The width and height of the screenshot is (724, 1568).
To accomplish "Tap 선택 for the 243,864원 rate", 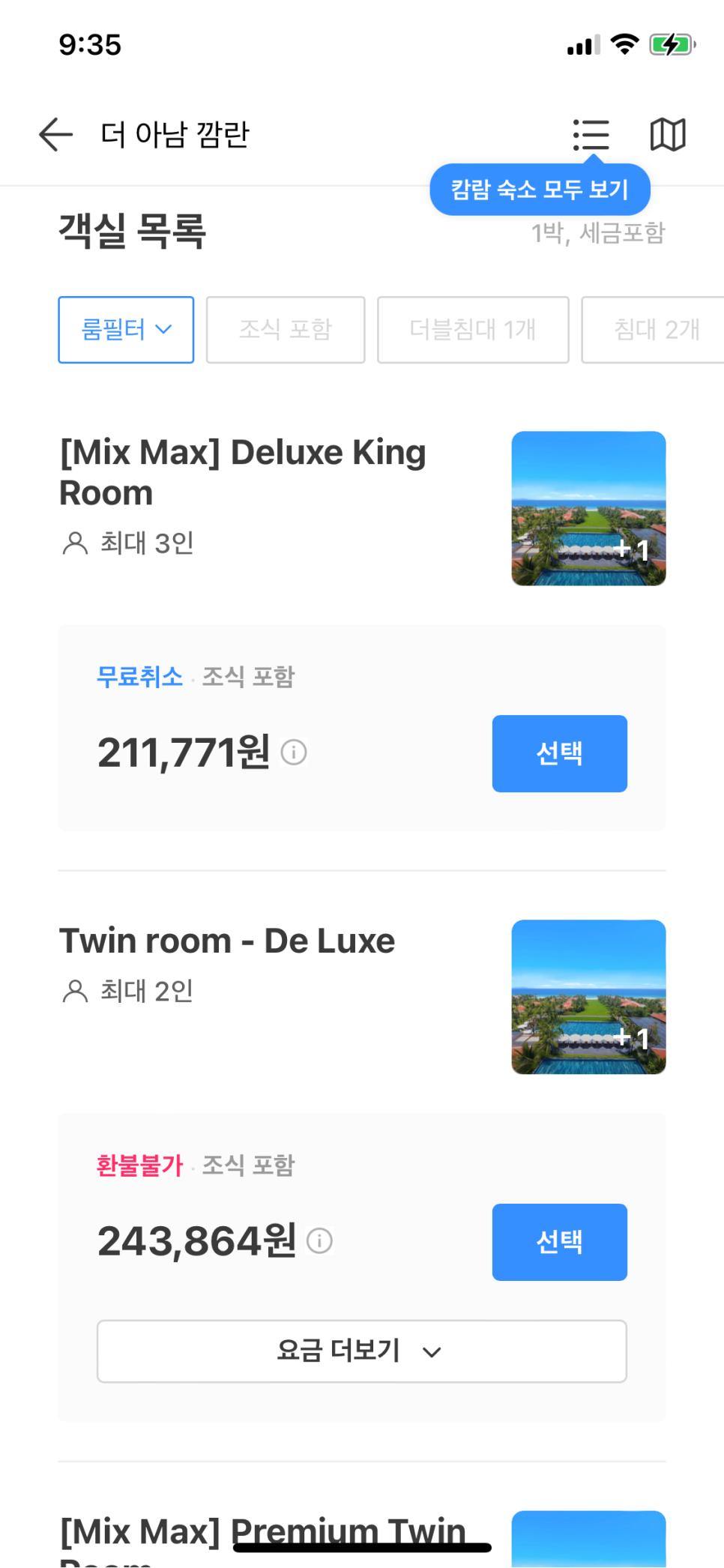I will 559,1242.
